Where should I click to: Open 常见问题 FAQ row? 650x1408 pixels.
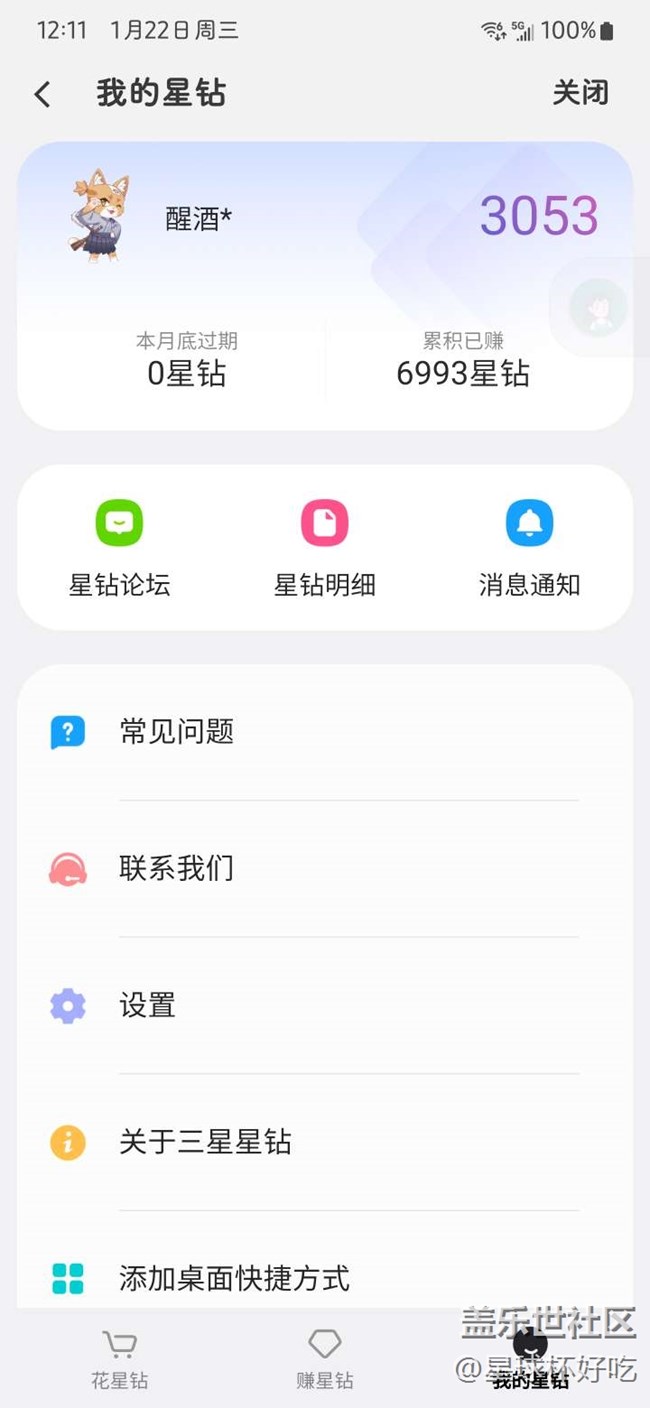325,732
